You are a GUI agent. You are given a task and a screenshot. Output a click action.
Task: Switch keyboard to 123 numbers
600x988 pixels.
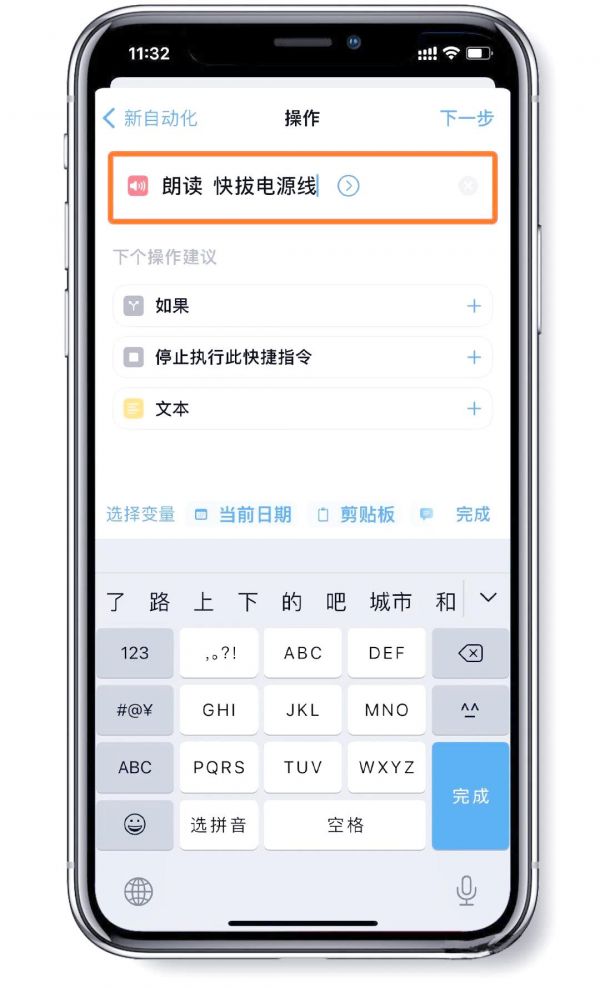coord(135,653)
